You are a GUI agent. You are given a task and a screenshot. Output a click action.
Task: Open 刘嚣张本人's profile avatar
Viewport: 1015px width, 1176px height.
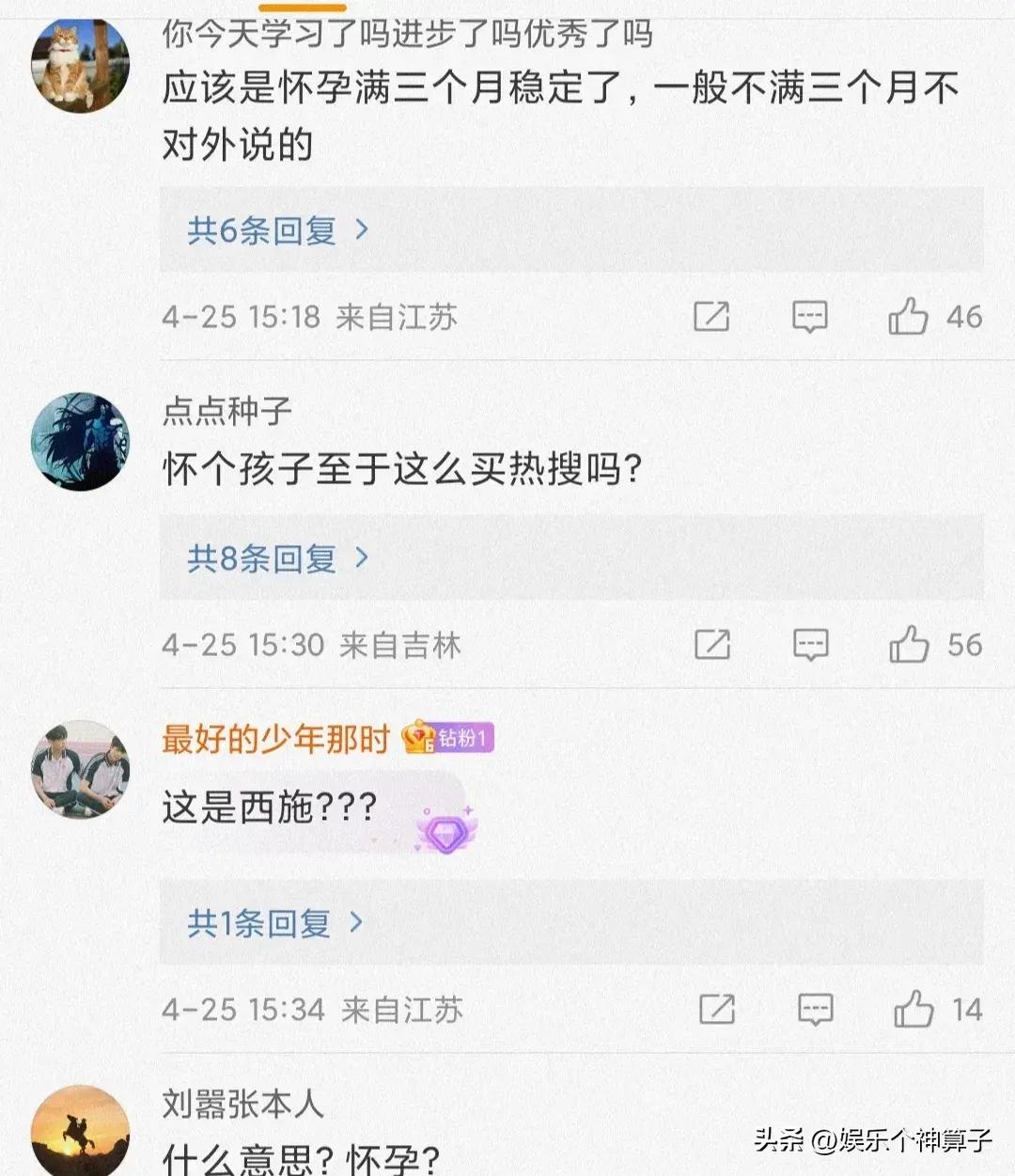(x=80, y=1131)
